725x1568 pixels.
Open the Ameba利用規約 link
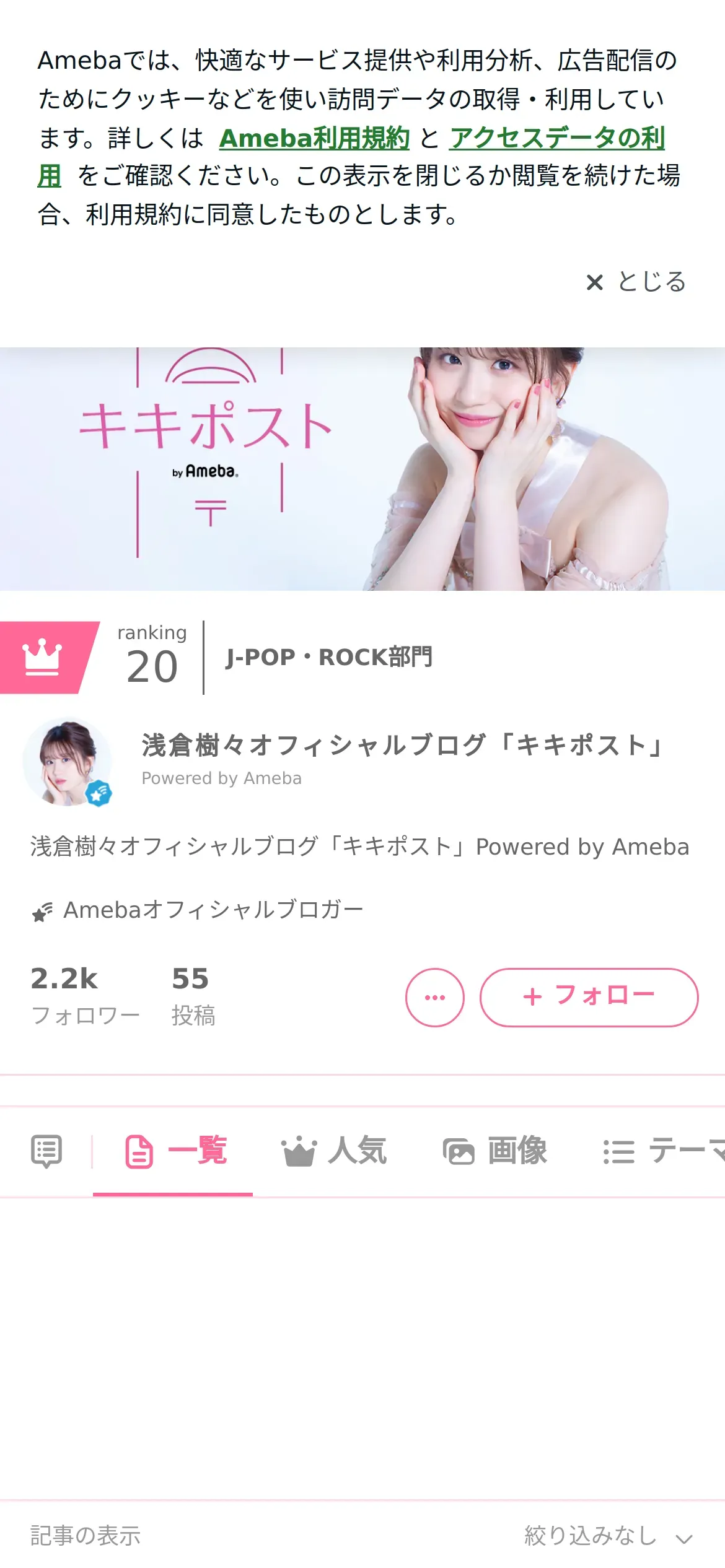pyautogui.click(x=314, y=137)
